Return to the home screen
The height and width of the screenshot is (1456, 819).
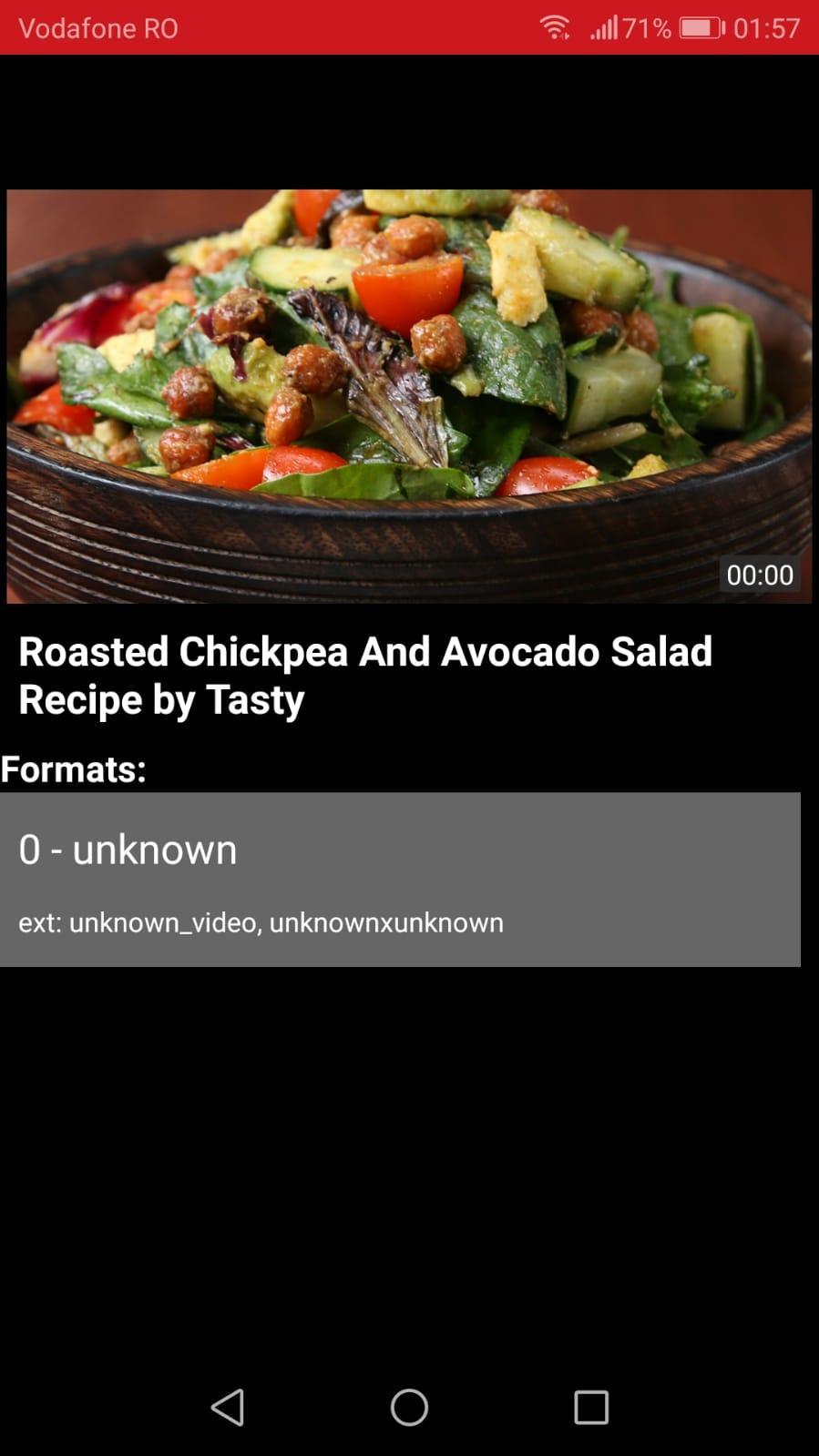409,1407
